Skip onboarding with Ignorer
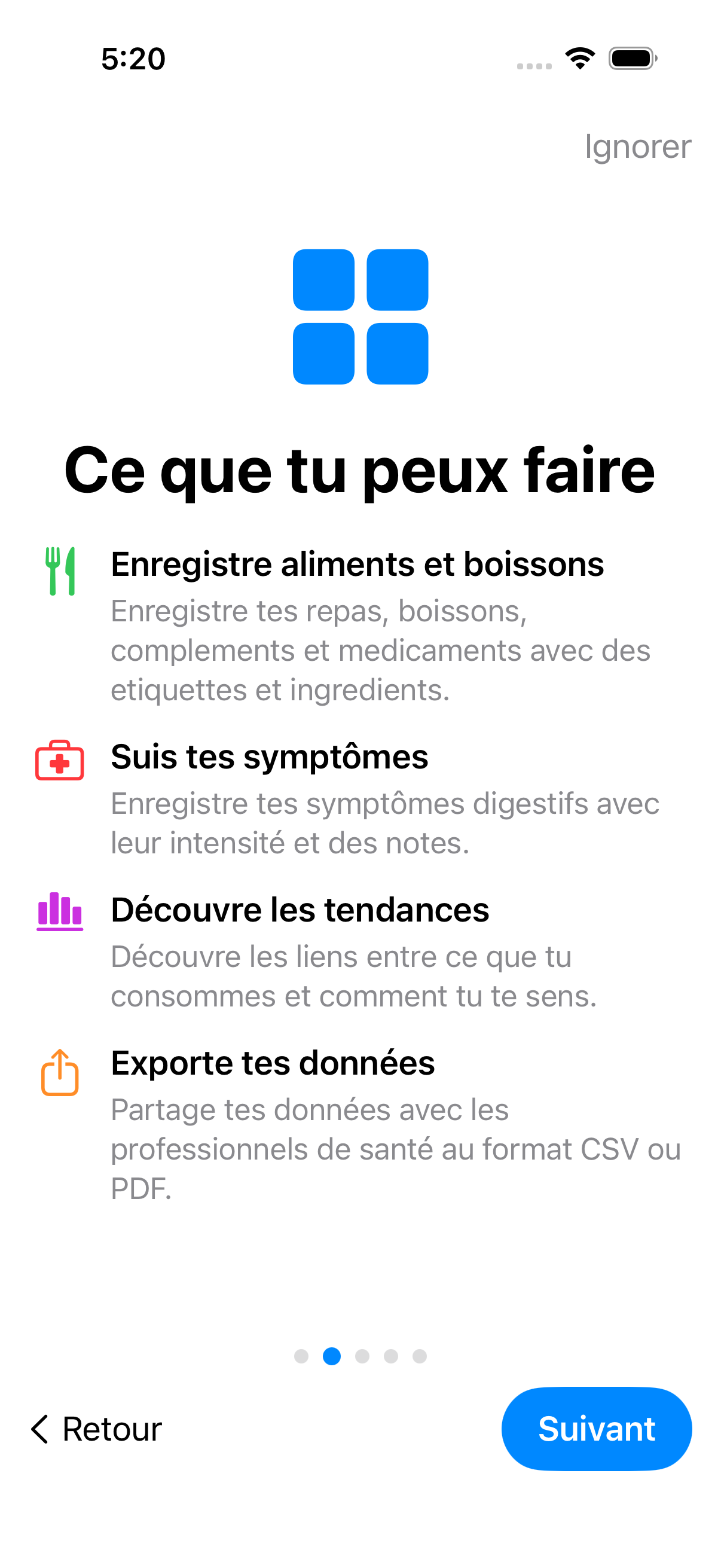The width and height of the screenshot is (721, 1568). click(637, 147)
